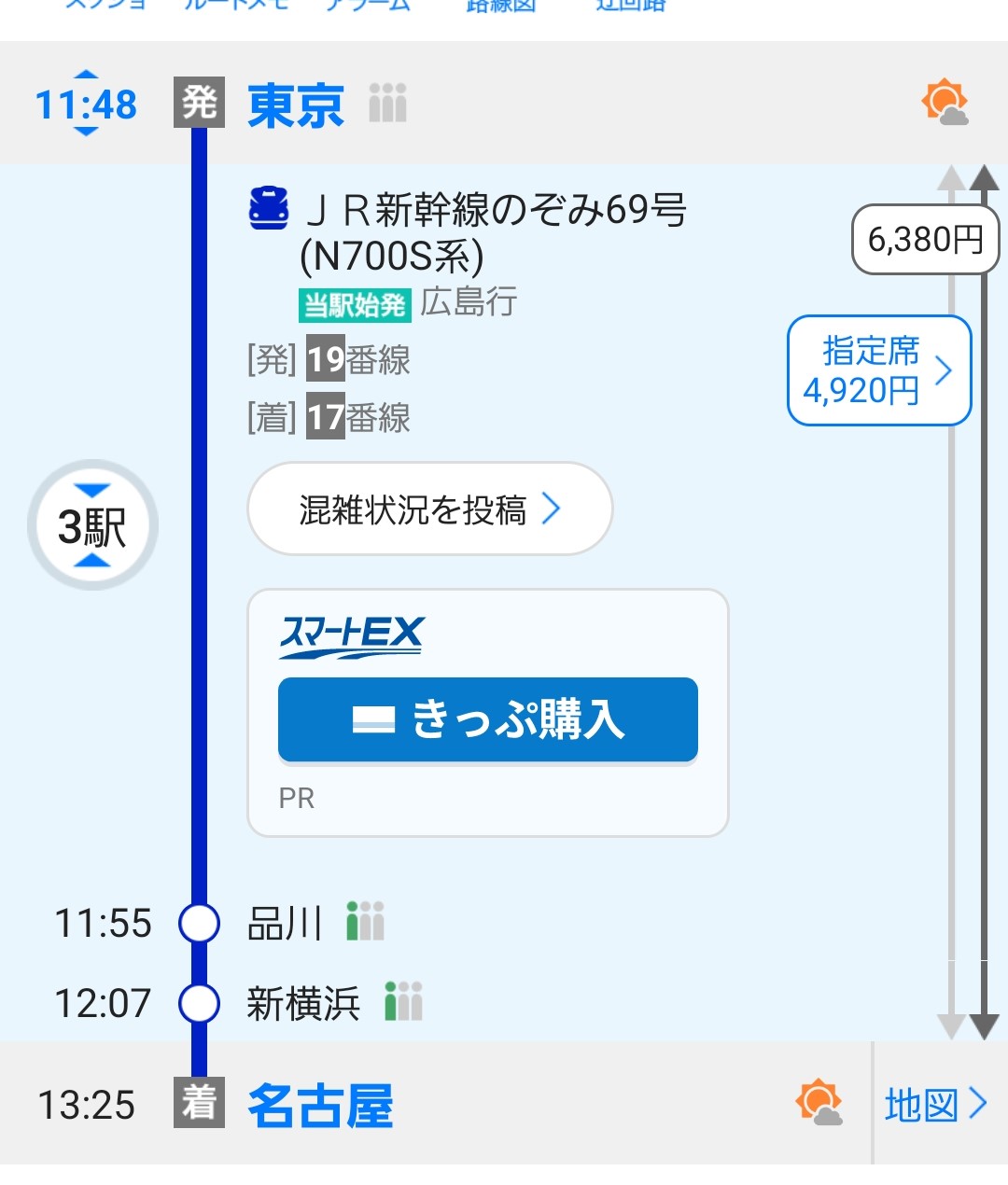Open 指定席 4,920円 seat fare options
This screenshot has height=1185, width=1008.
point(879,370)
